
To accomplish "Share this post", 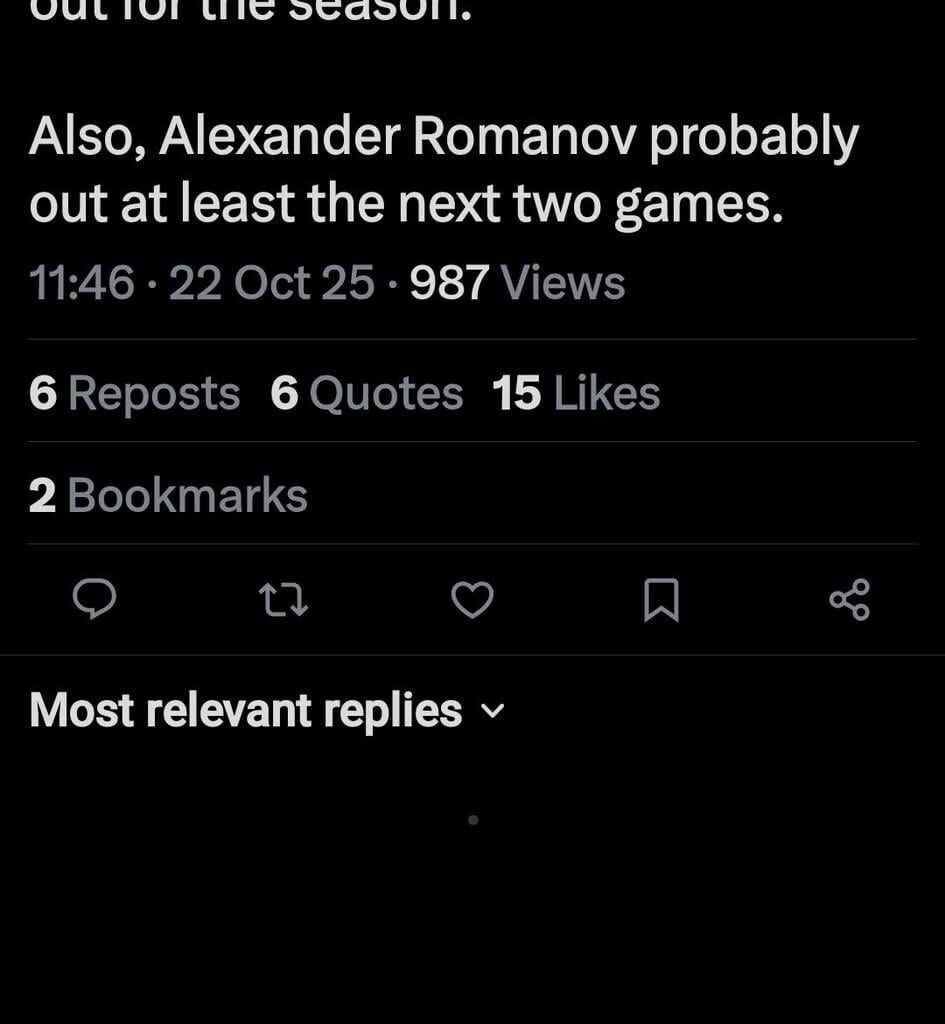I will (x=849, y=600).
